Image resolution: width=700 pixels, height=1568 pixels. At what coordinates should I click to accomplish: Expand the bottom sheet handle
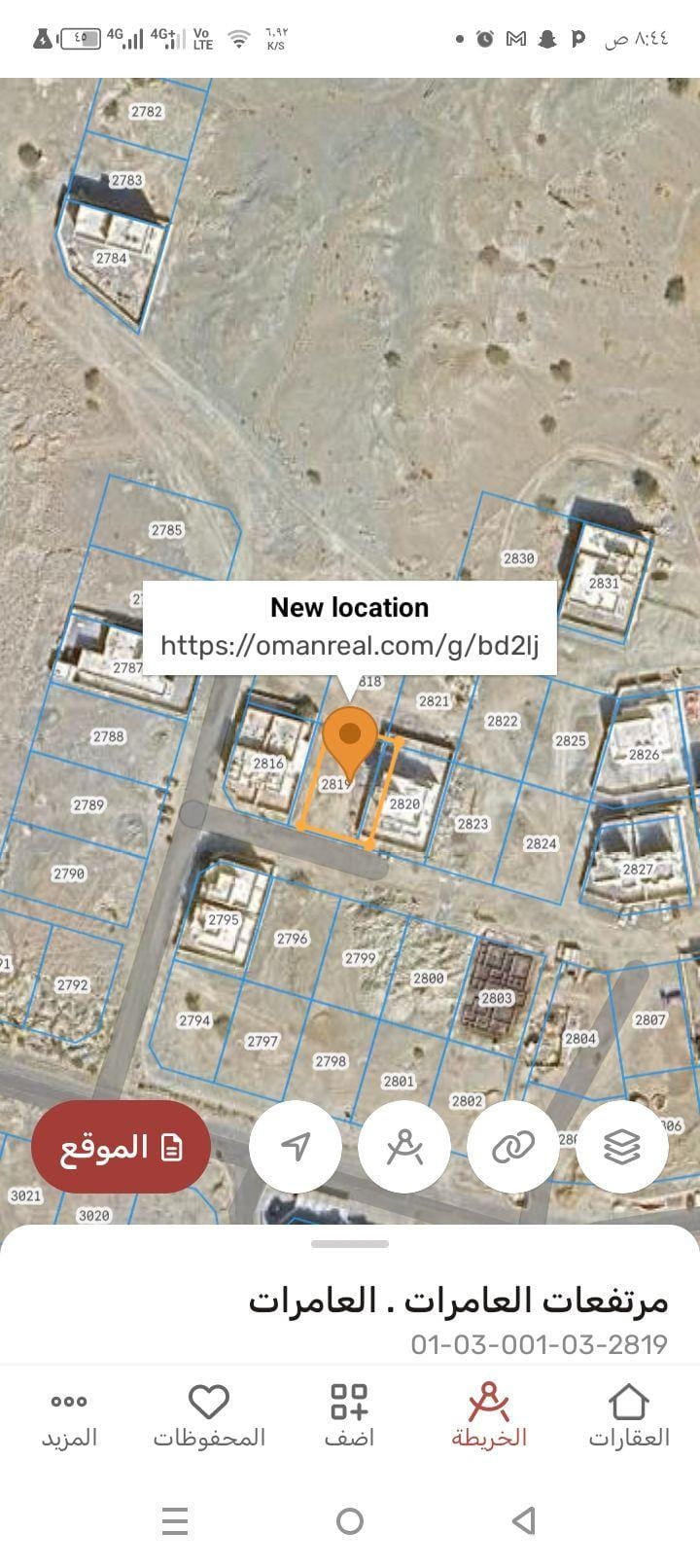pos(350,1243)
